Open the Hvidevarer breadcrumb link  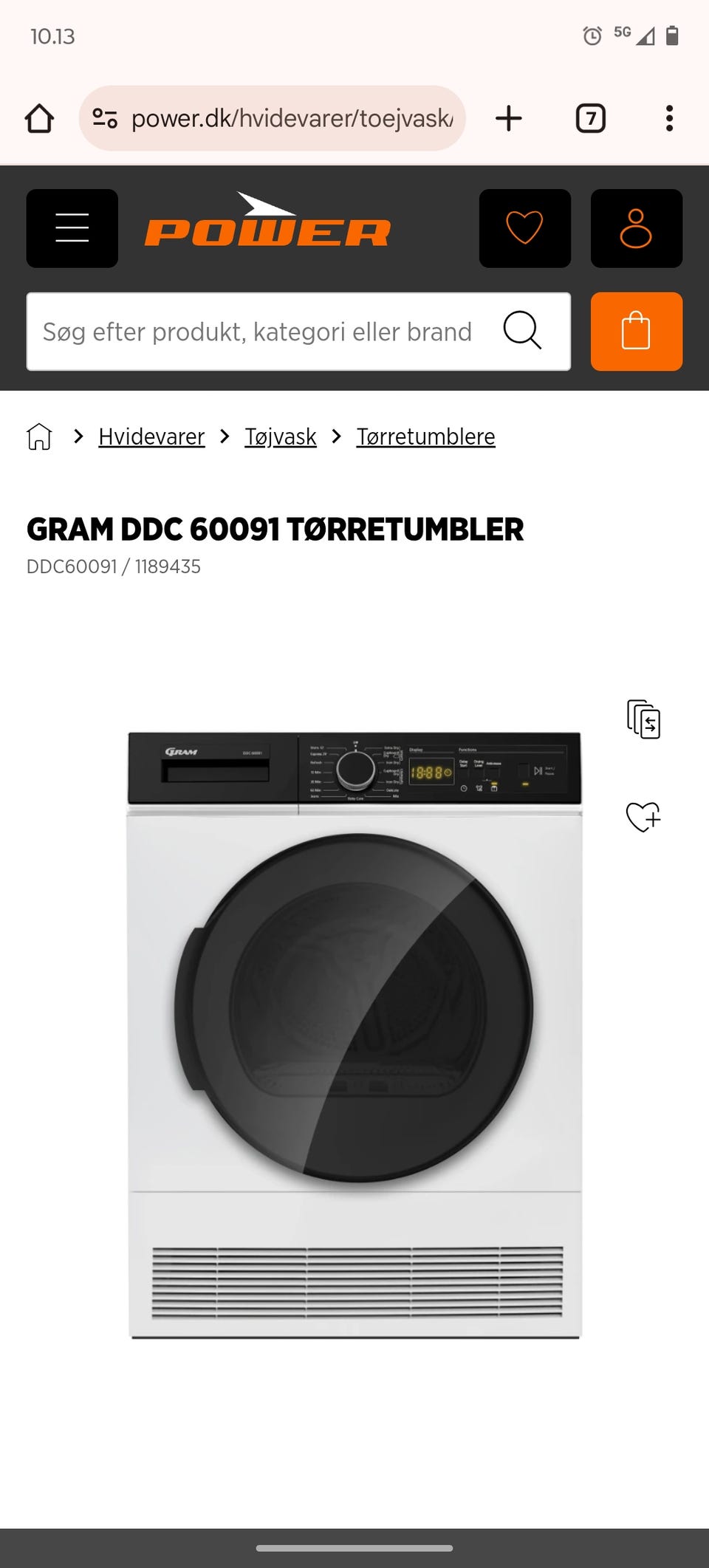(x=151, y=436)
